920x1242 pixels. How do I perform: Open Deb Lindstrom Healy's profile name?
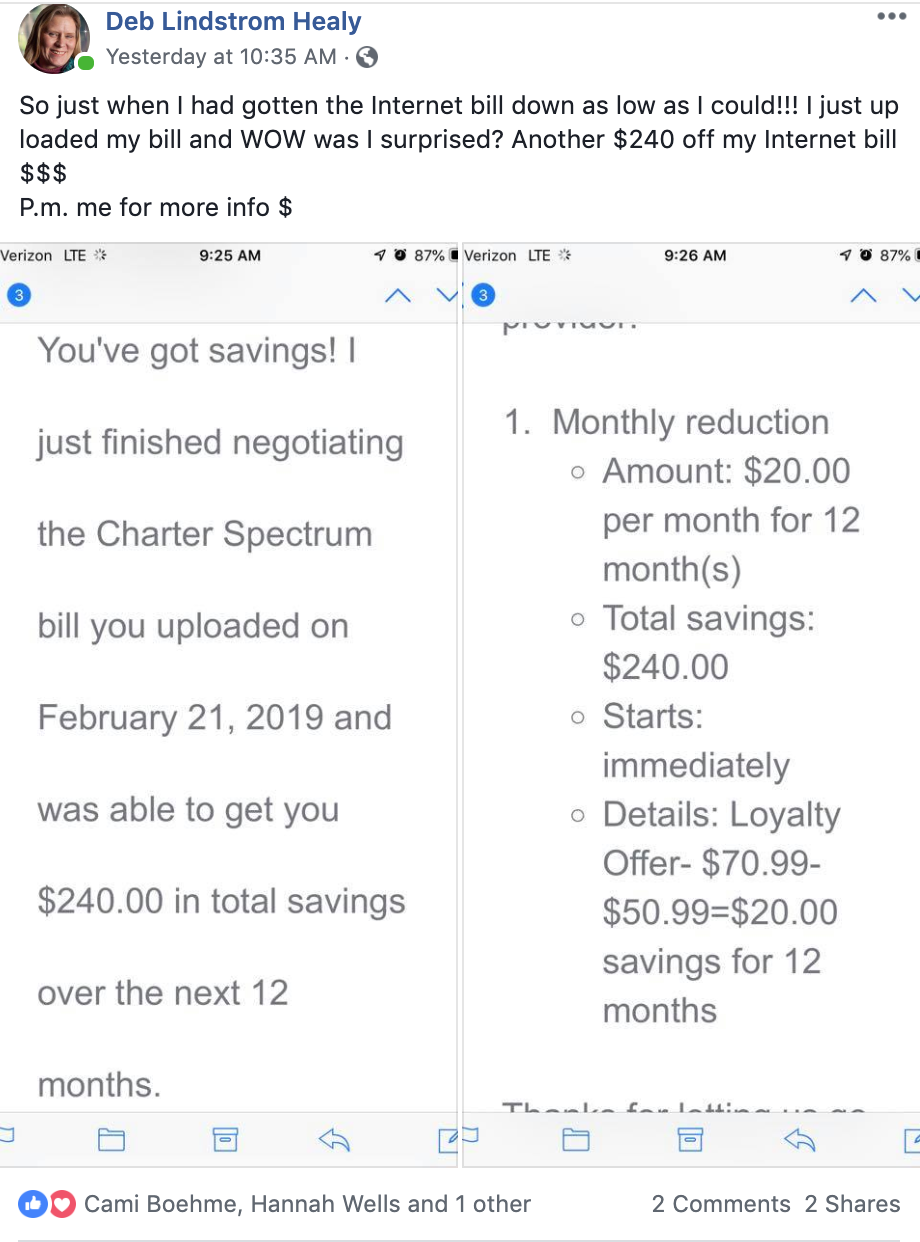click(233, 21)
